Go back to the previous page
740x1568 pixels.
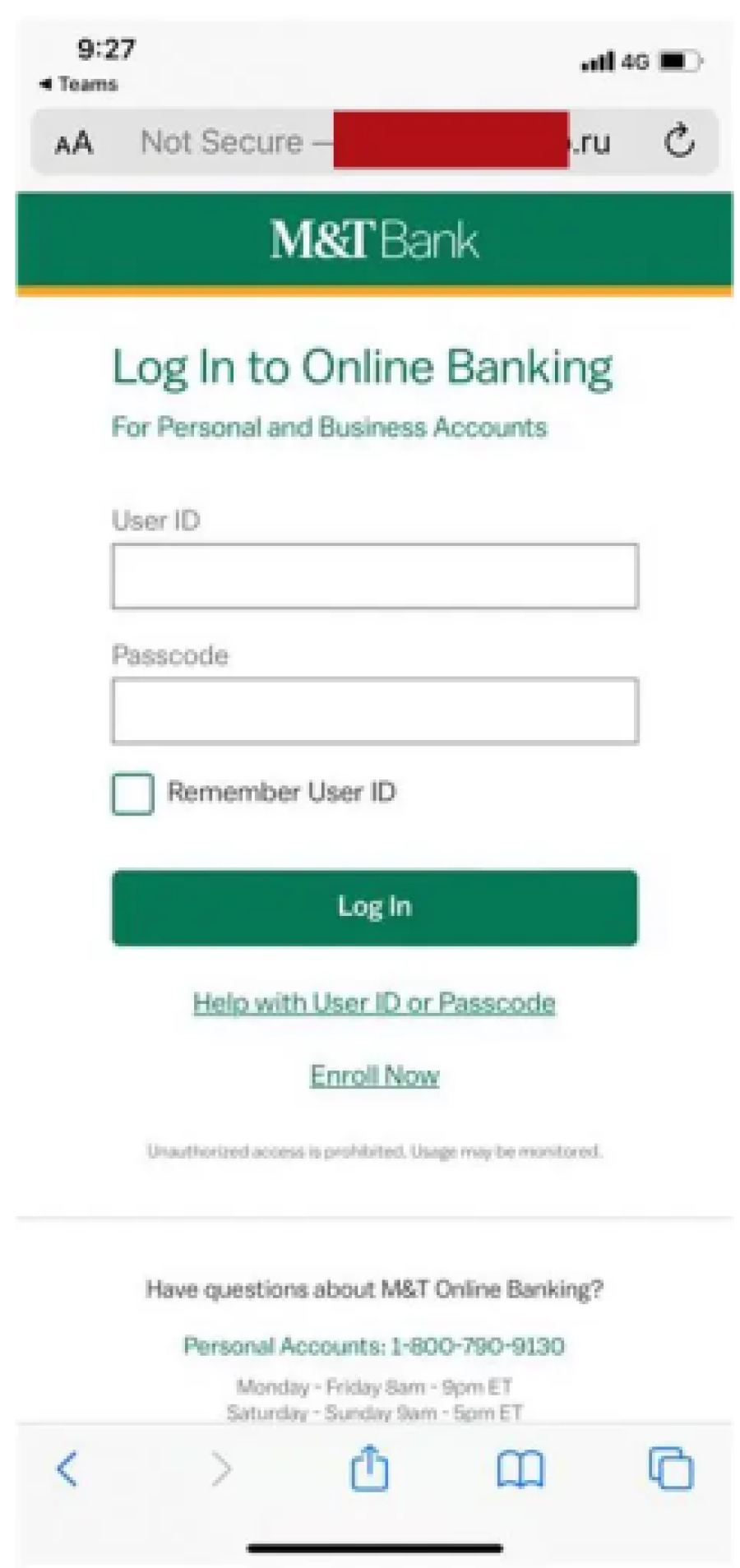tap(67, 1469)
